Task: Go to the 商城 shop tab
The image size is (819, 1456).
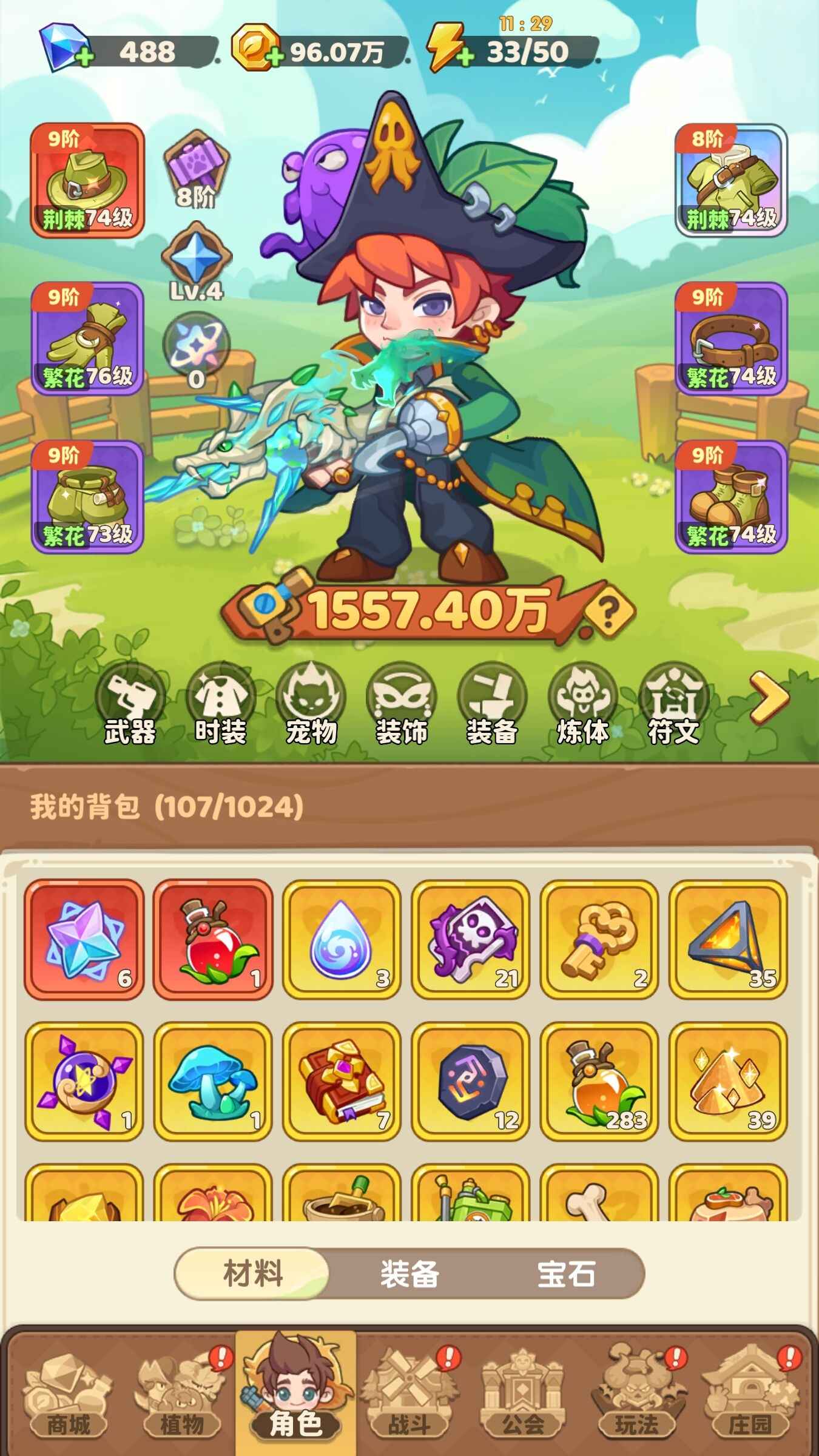Action: click(68, 1401)
